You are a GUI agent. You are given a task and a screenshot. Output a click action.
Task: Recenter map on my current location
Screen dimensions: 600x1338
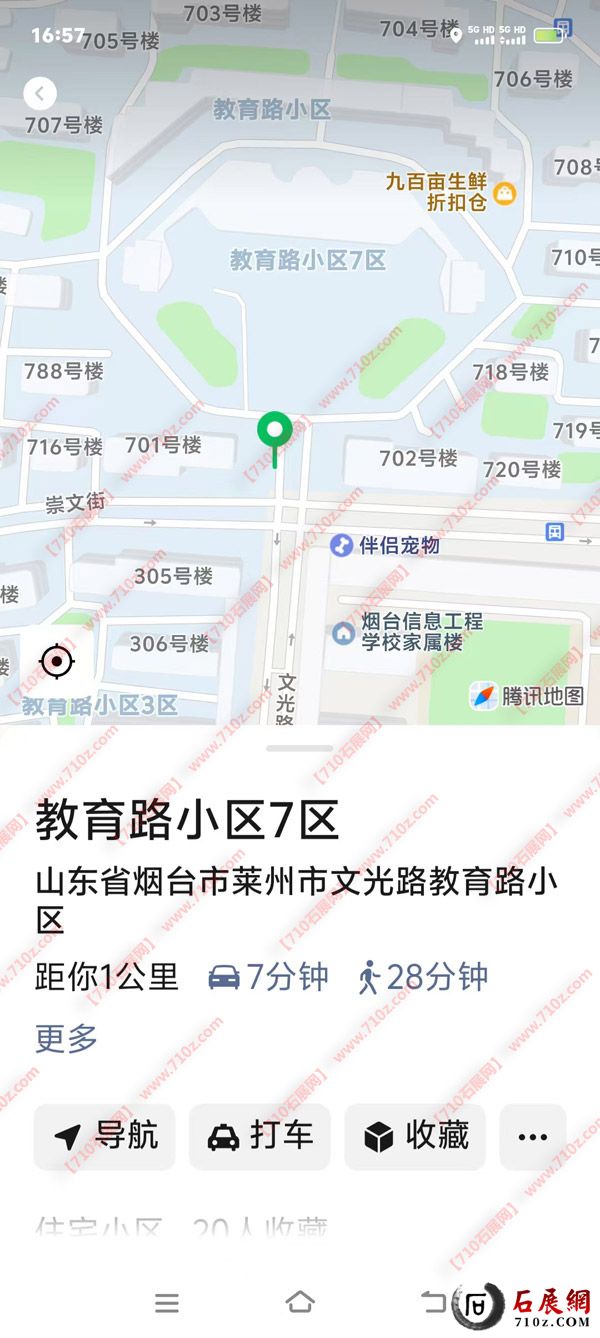57,661
